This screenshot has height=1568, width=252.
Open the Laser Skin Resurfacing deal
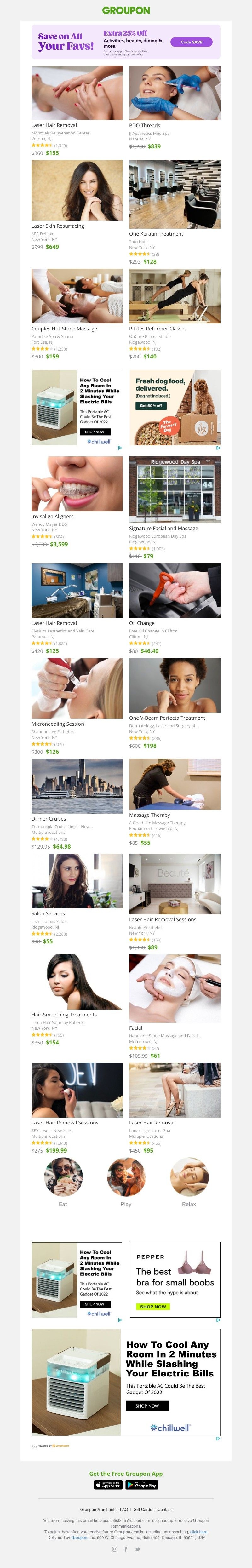77,191
